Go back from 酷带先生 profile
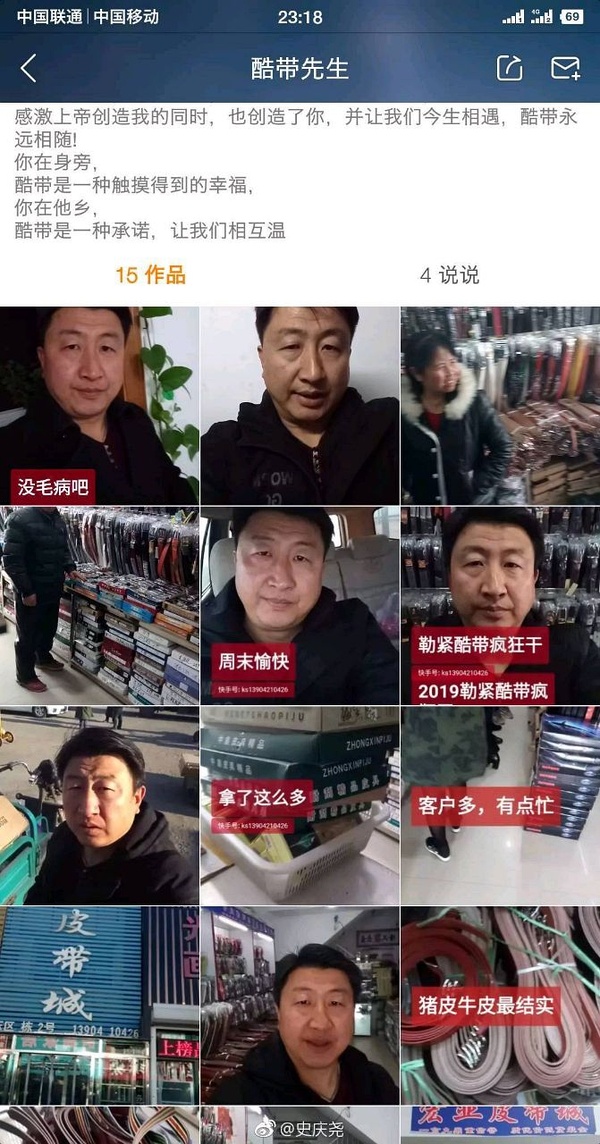 [x=28, y=68]
